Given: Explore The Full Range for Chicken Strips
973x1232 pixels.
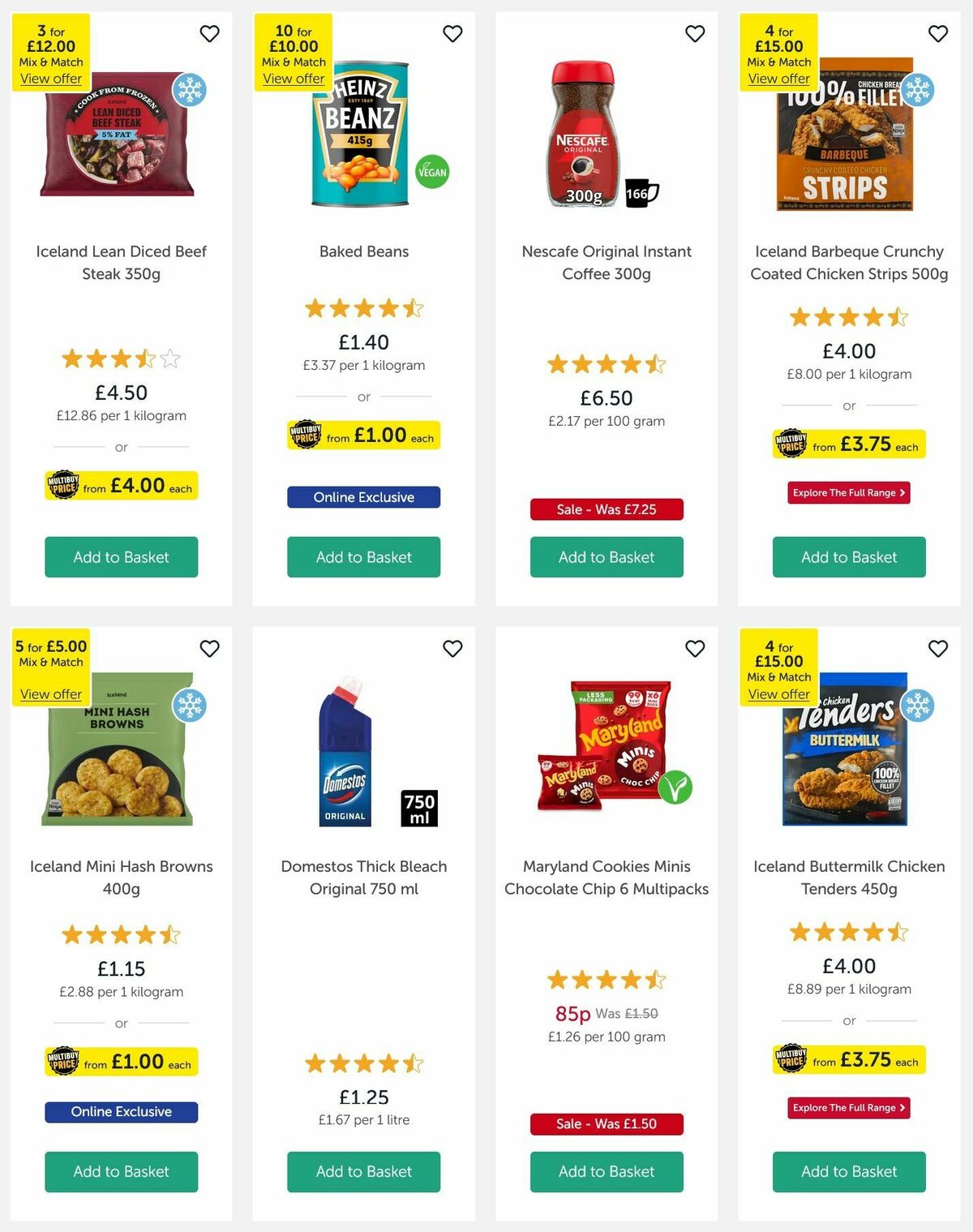Looking at the screenshot, I should [848, 492].
